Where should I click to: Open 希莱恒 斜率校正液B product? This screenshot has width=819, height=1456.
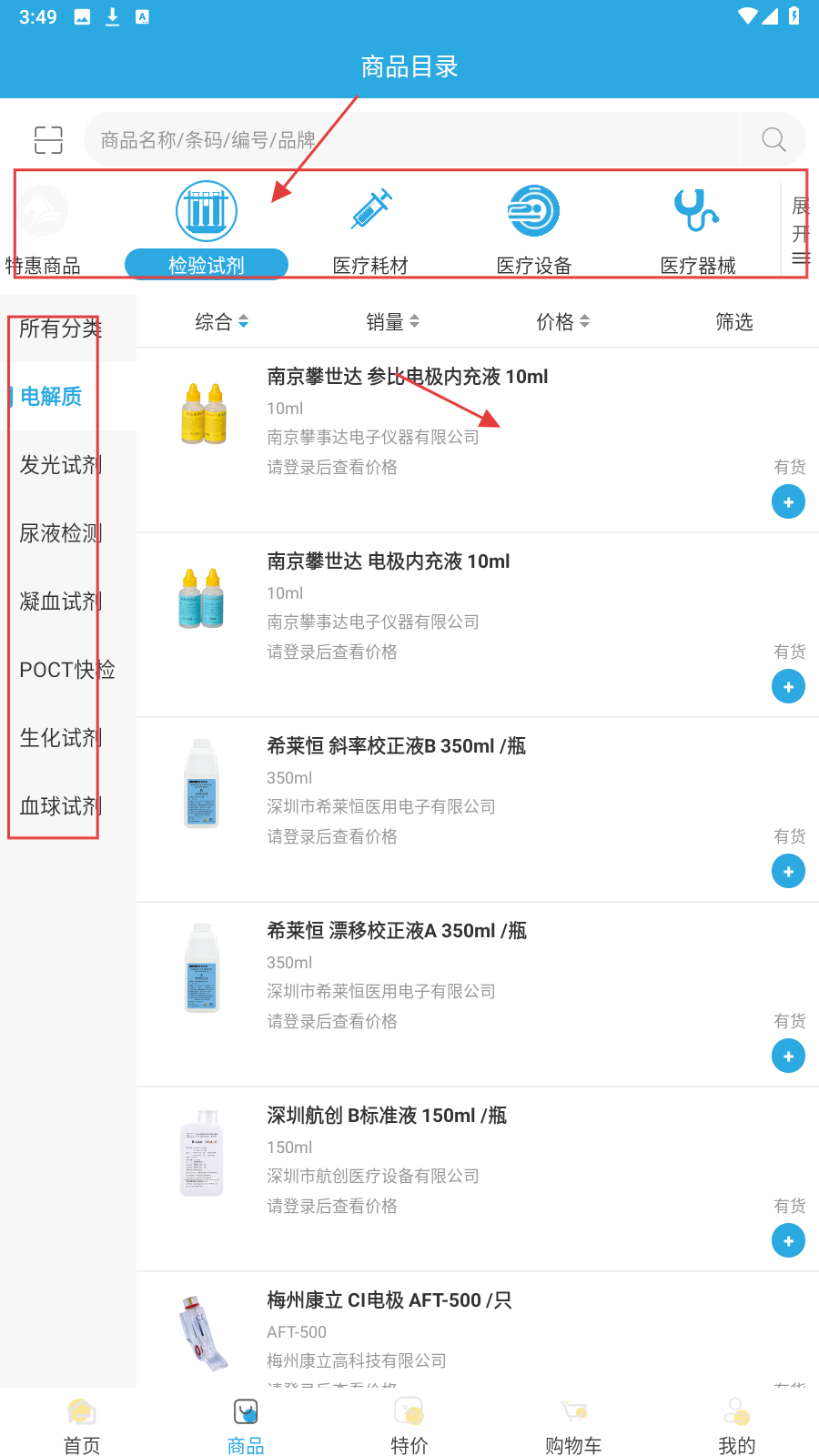click(396, 746)
